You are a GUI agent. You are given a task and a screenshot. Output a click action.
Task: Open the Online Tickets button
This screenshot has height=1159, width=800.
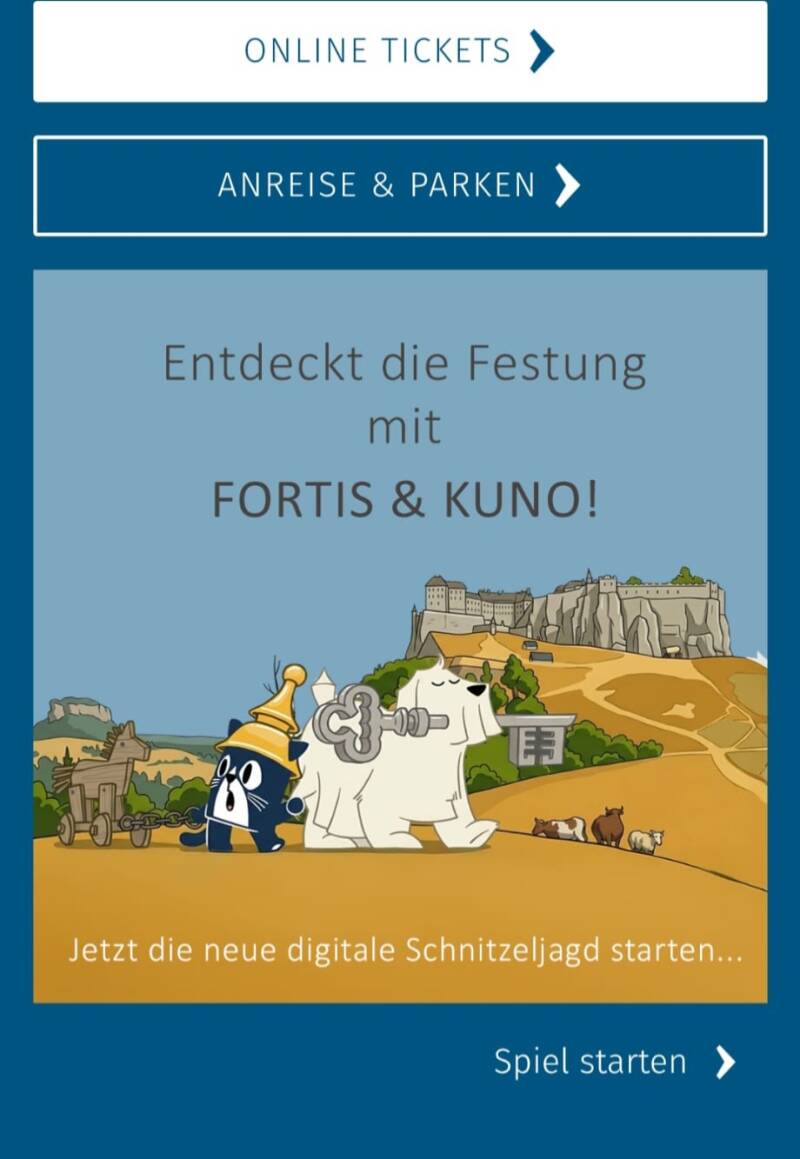(400, 50)
